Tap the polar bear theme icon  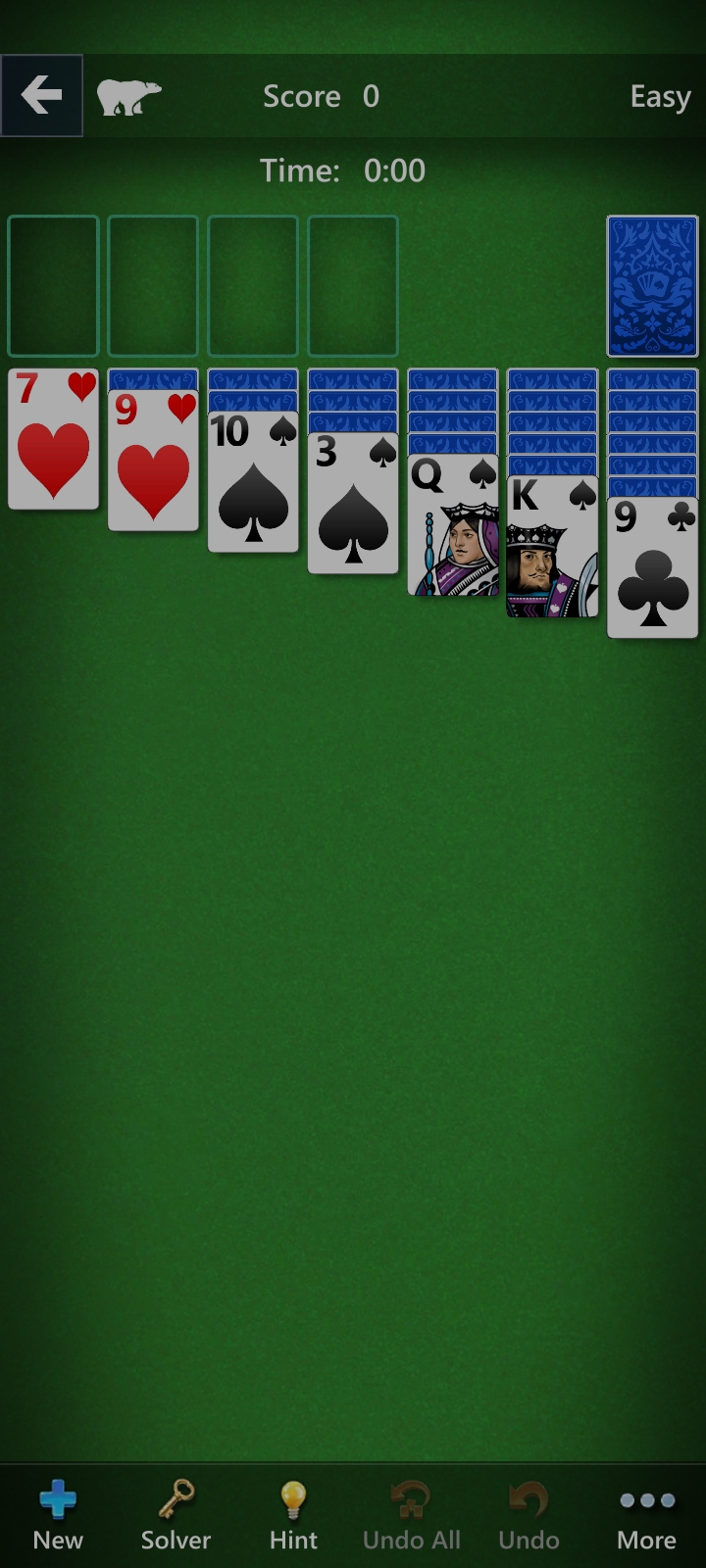point(128,95)
